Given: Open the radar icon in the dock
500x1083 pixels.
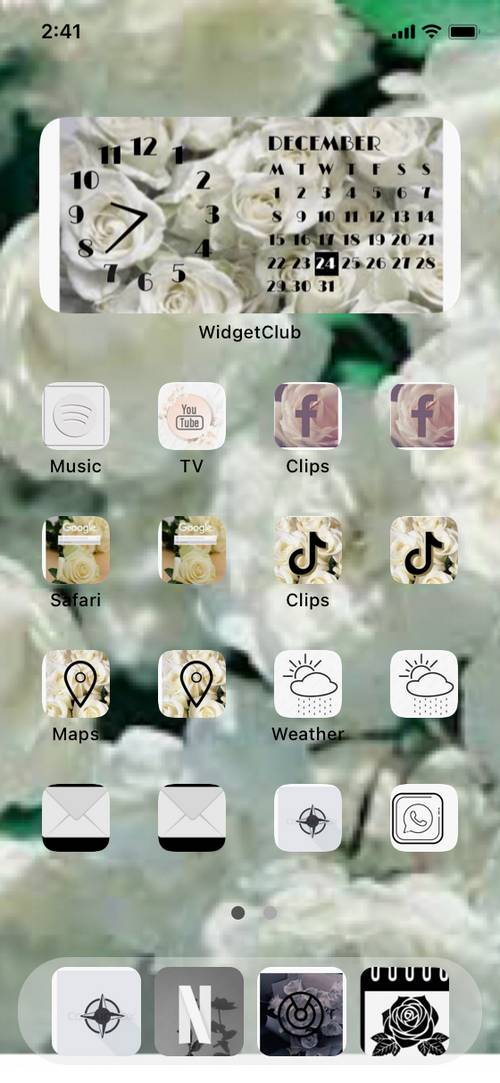Looking at the screenshot, I should [302, 1011].
